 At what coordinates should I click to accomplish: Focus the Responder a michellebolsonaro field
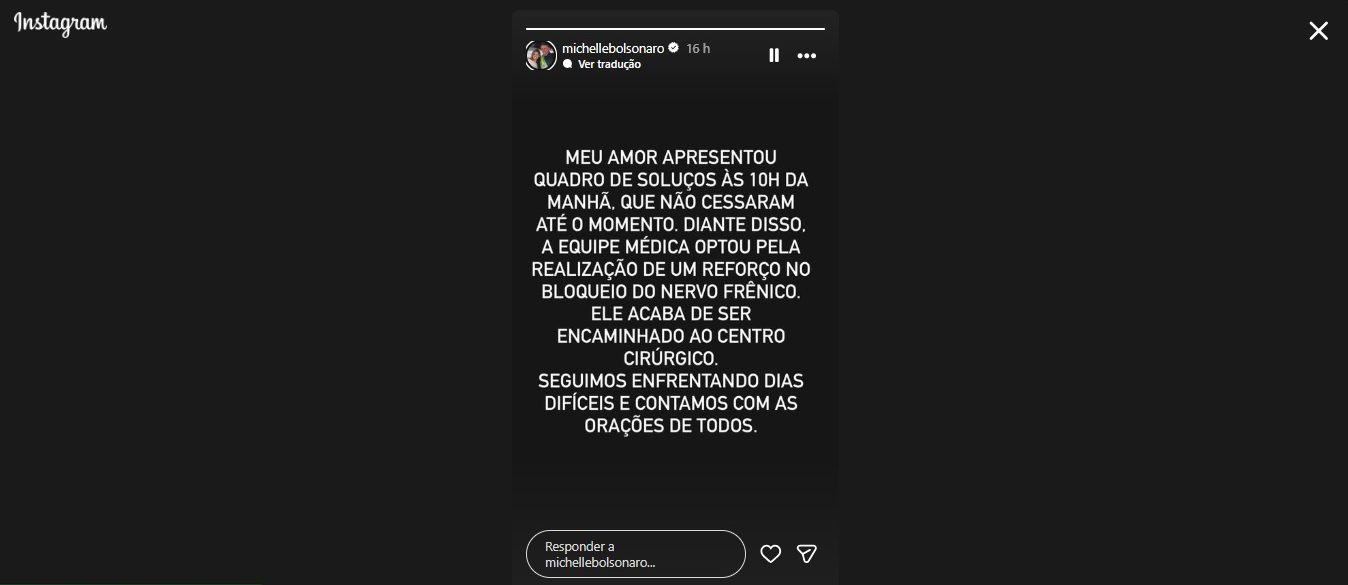pos(635,554)
